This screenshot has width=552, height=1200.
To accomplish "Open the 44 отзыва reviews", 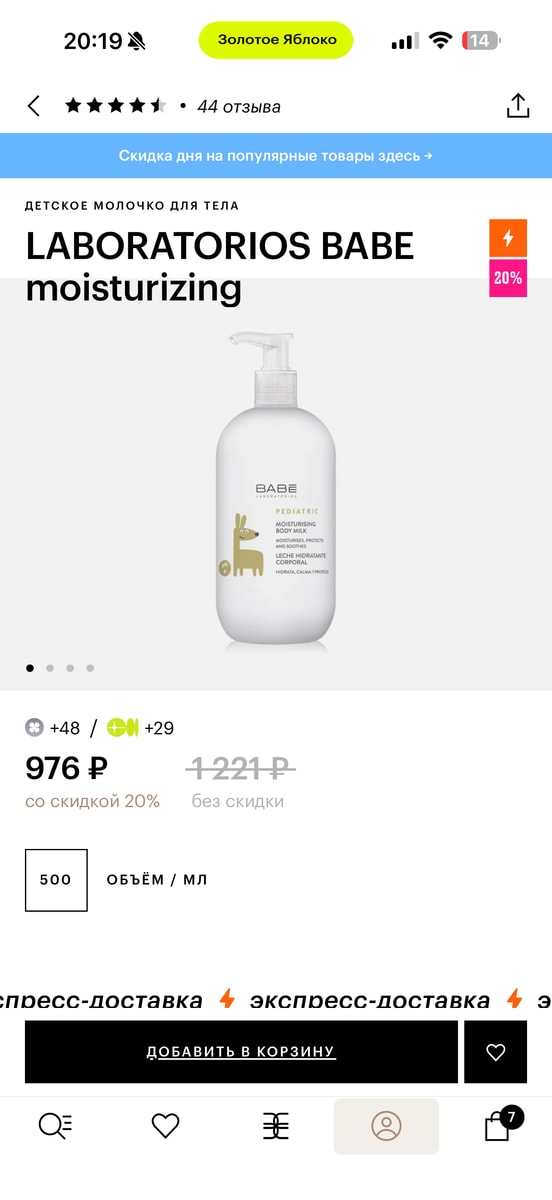I will pyautogui.click(x=239, y=106).
